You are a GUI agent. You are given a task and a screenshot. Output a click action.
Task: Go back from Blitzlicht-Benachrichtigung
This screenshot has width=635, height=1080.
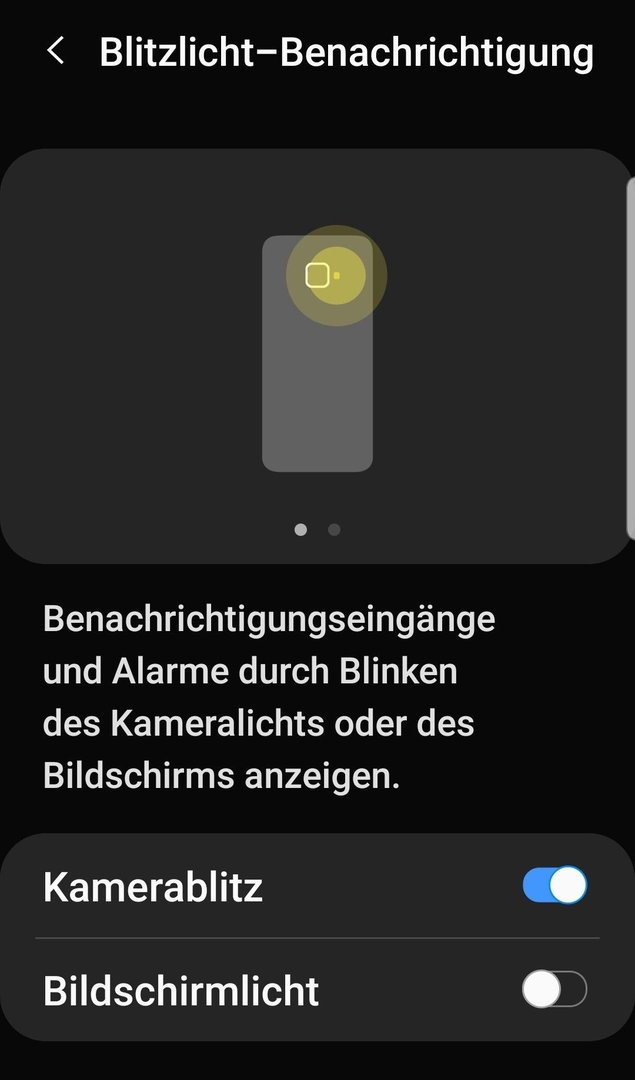pos(56,52)
